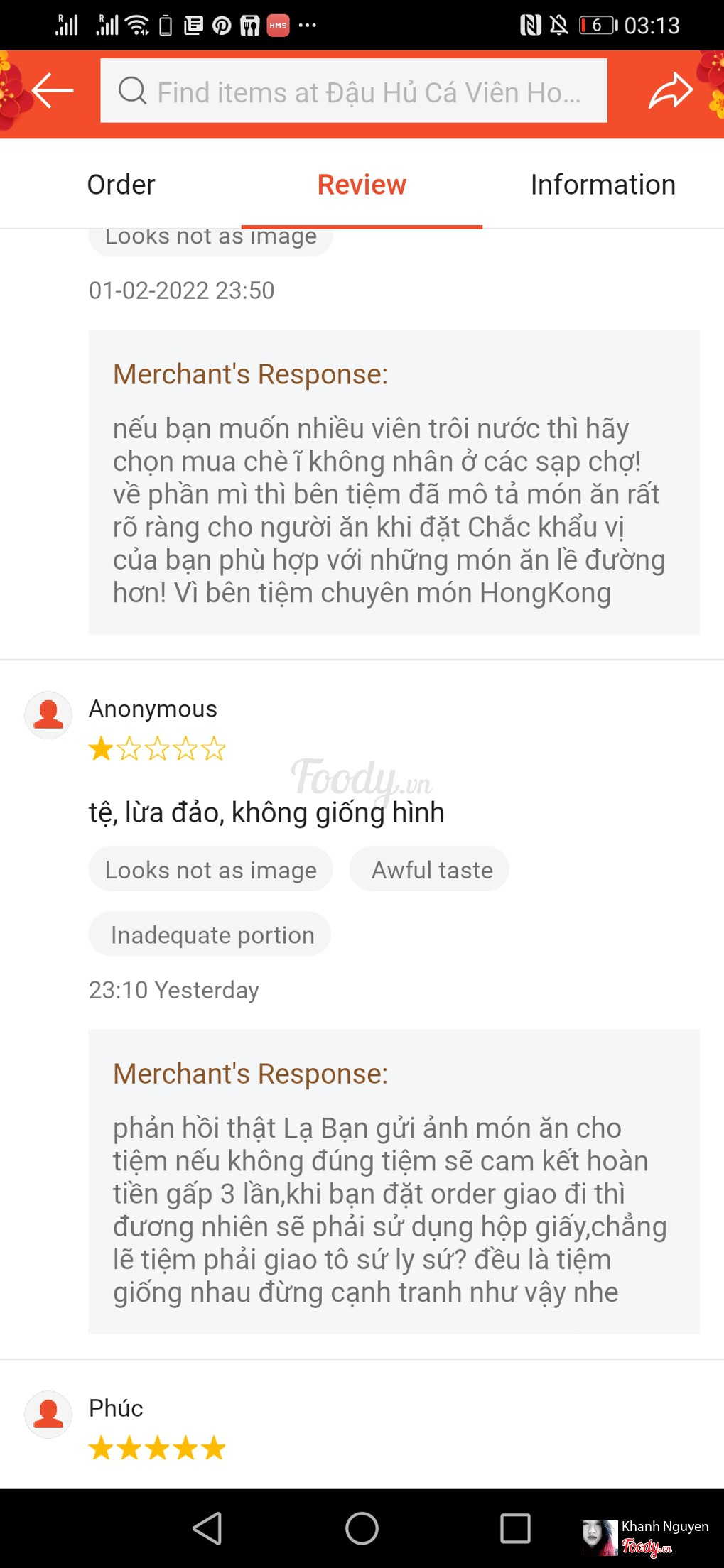This screenshot has width=724, height=1568.
Task: Switch to the Order tab
Action: click(121, 185)
